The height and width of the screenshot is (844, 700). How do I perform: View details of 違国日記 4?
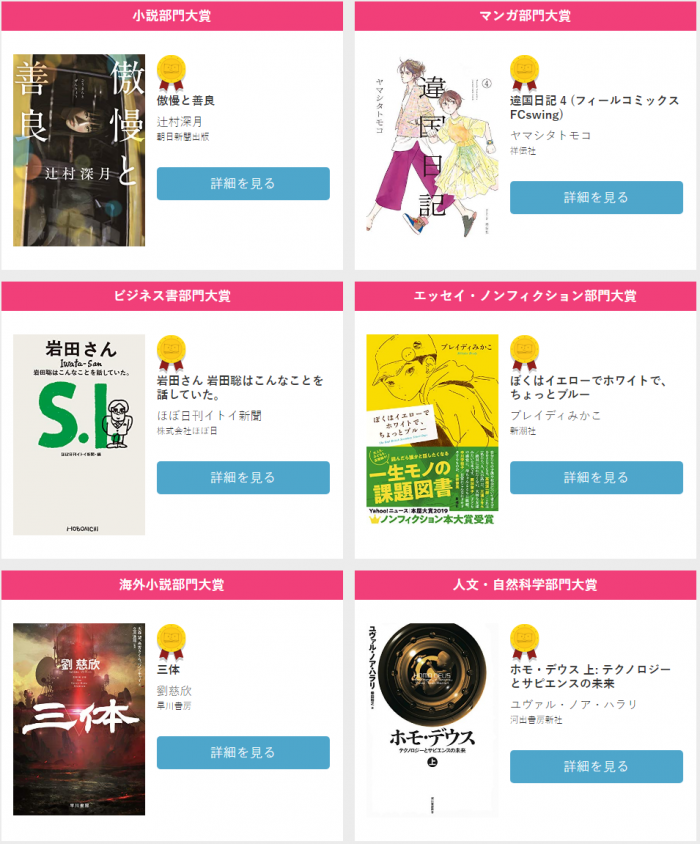coord(596,197)
